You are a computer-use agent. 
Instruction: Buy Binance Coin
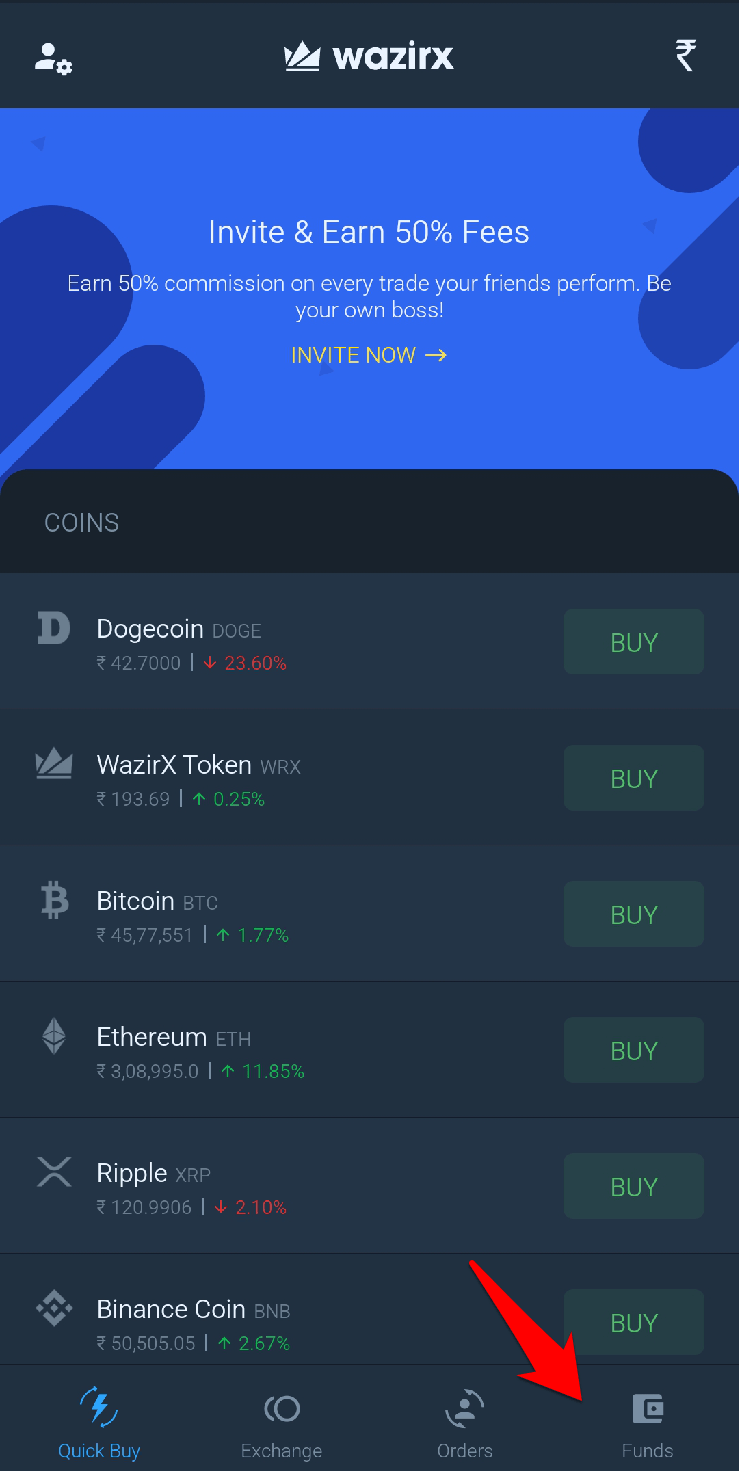tap(633, 1322)
